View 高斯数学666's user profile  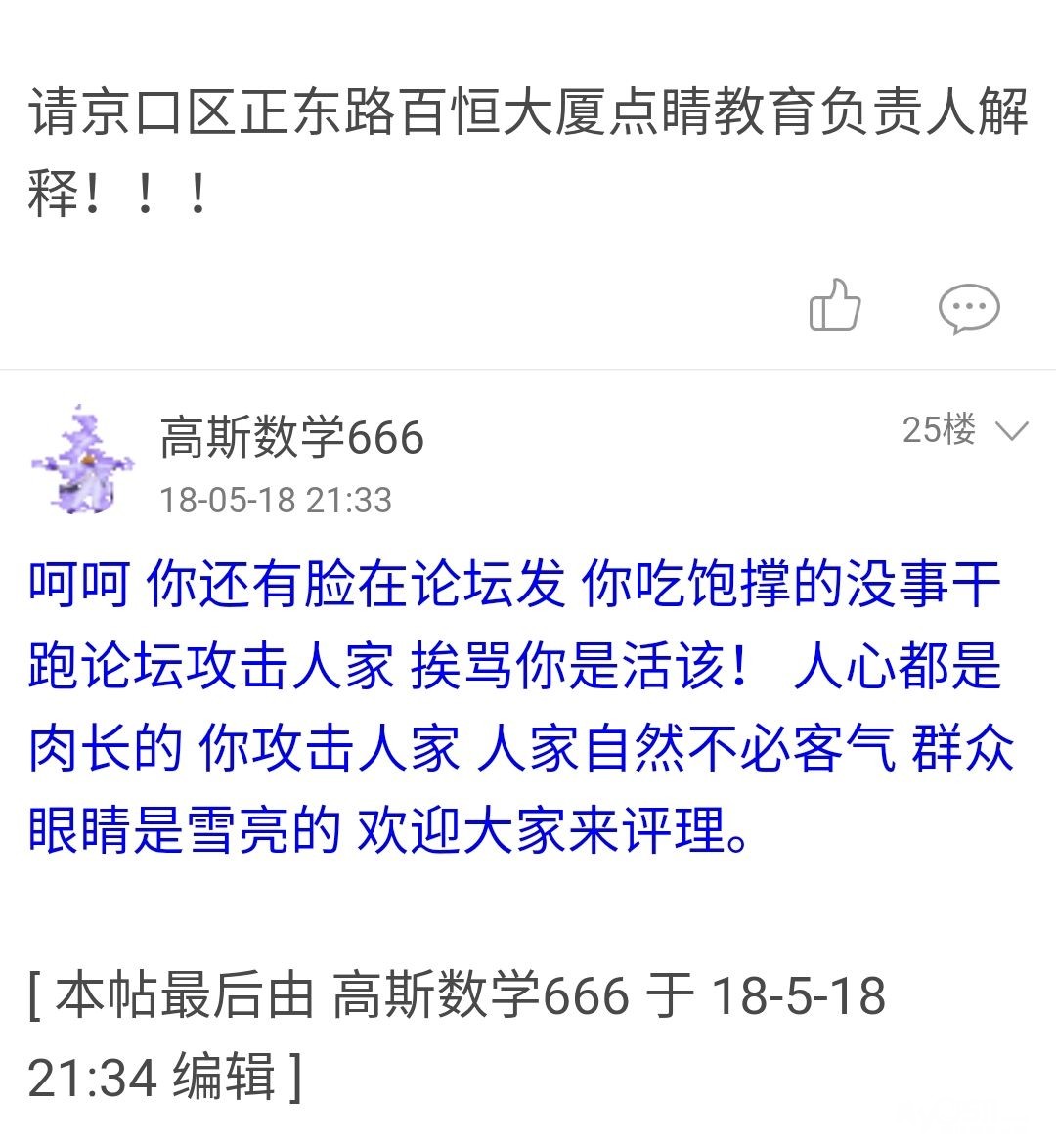pos(291,437)
